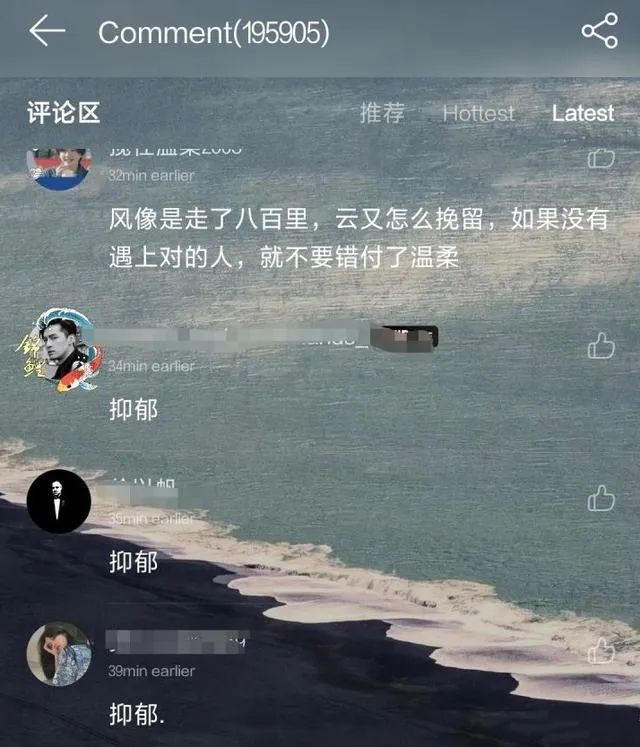Screen dimensions: 640x747
Task: Open avatar of the 39min earlier commenter
Action: pyautogui.click(x=59, y=653)
